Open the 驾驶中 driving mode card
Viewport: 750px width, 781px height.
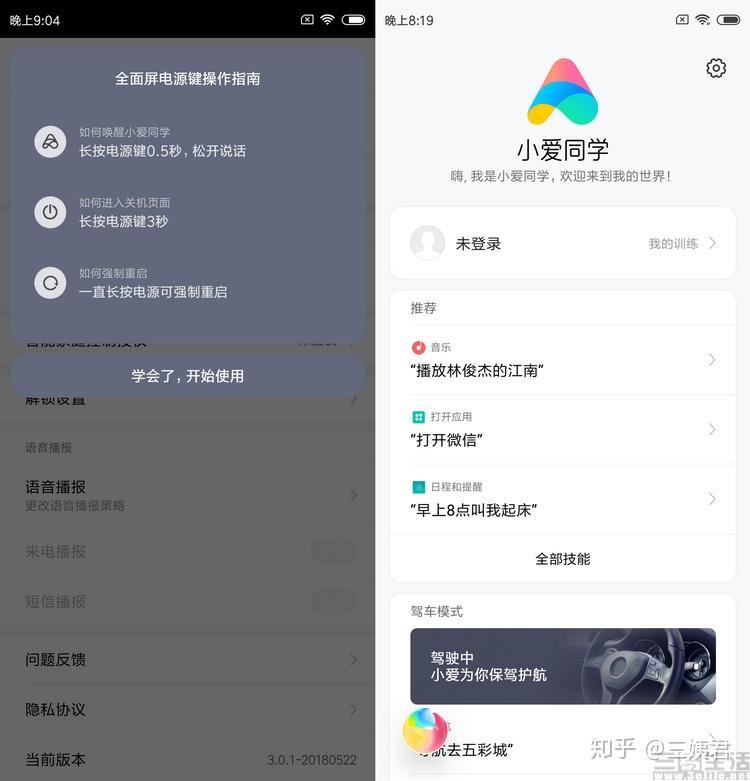click(562, 666)
